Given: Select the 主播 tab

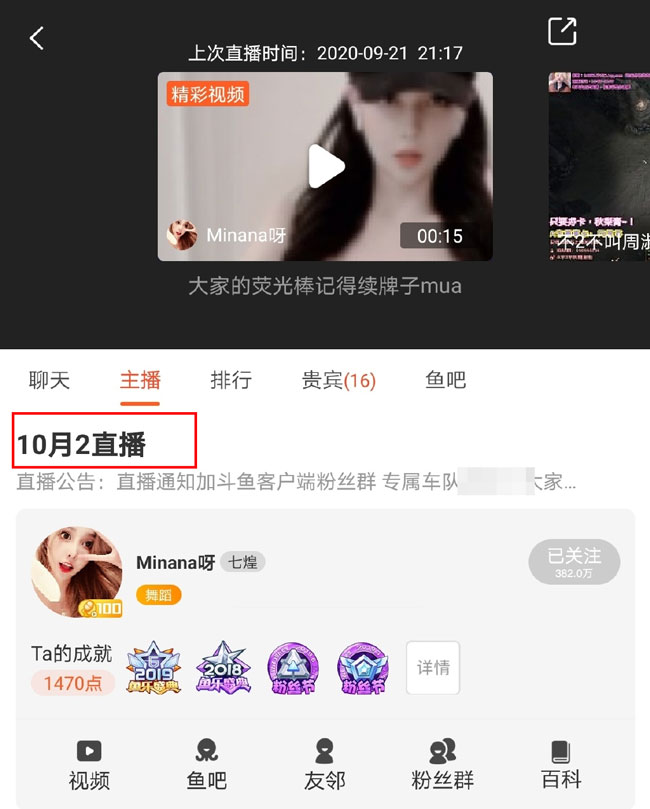Looking at the screenshot, I should [140, 380].
